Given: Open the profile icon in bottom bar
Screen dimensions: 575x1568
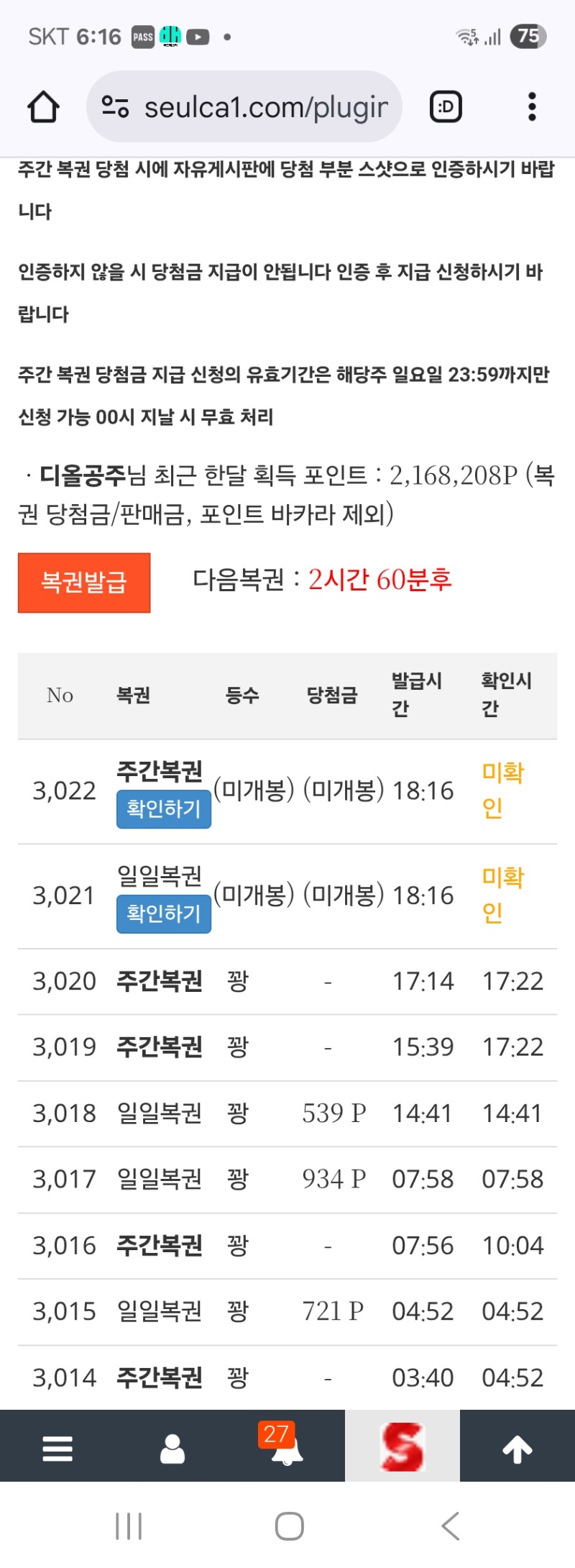Looking at the screenshot, I should (172, 1448).
